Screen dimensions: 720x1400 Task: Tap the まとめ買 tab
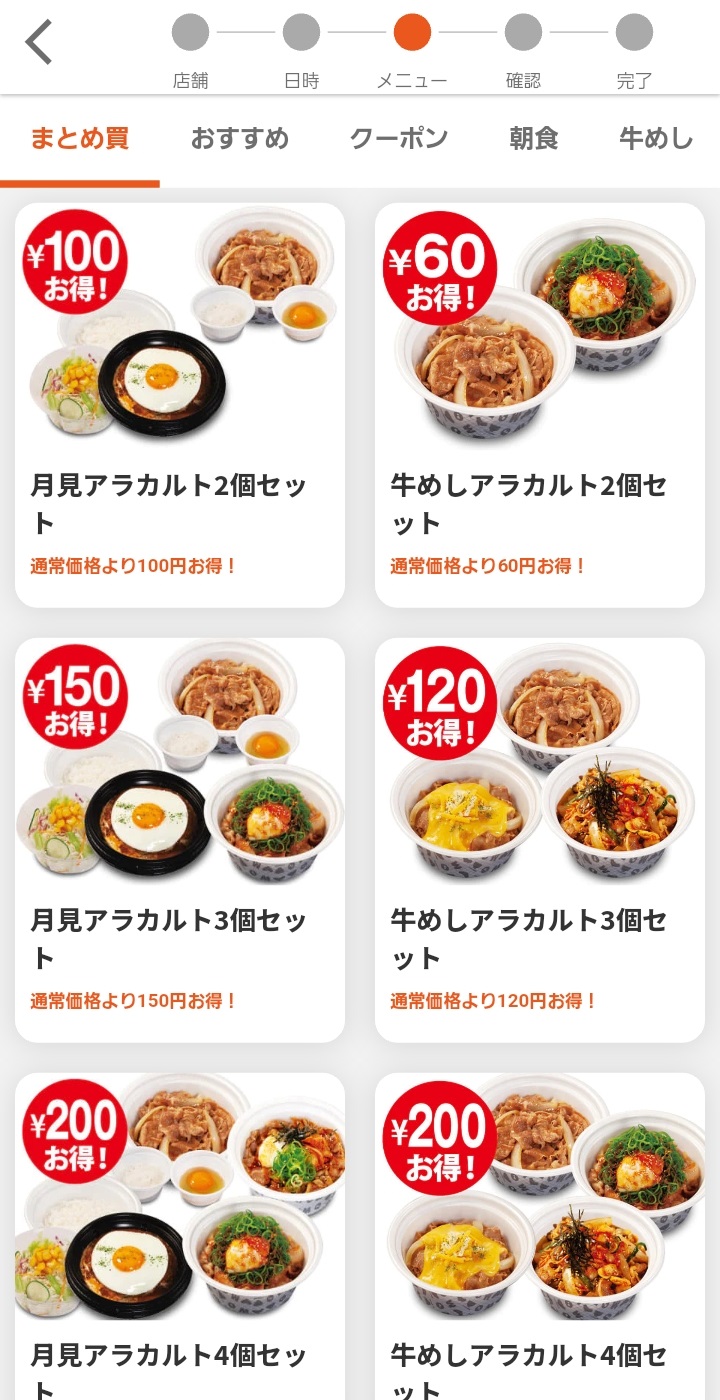click(x=80, y=139)
